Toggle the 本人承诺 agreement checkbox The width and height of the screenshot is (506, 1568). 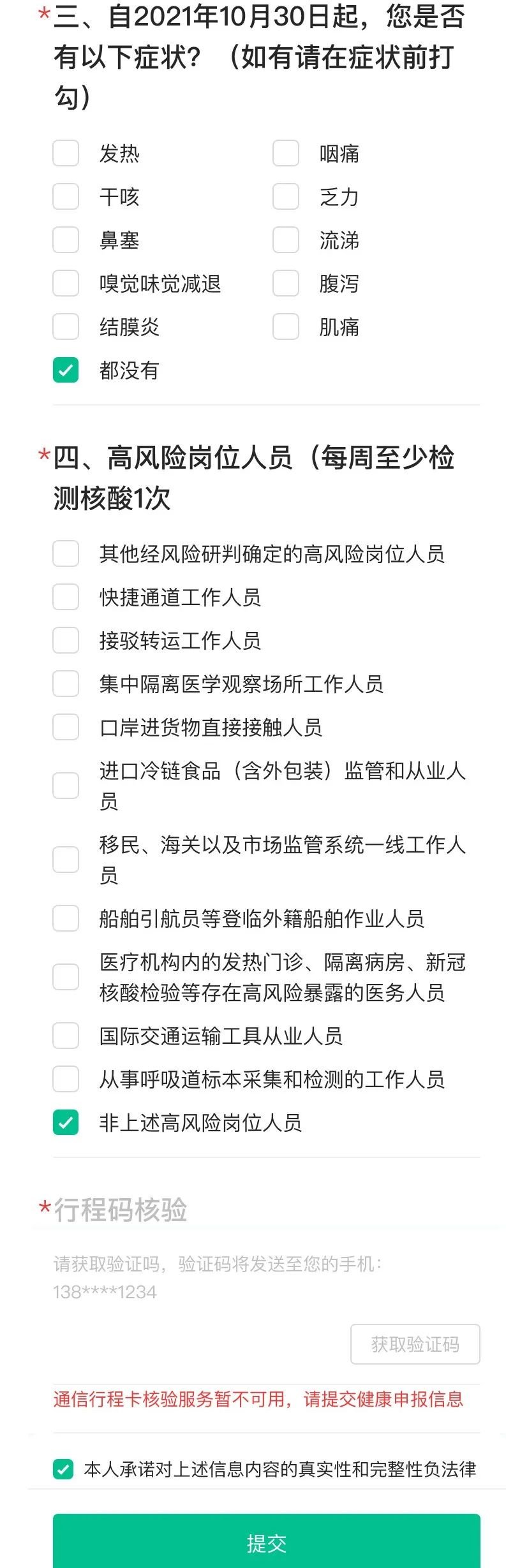click(x=63, y=1469)
